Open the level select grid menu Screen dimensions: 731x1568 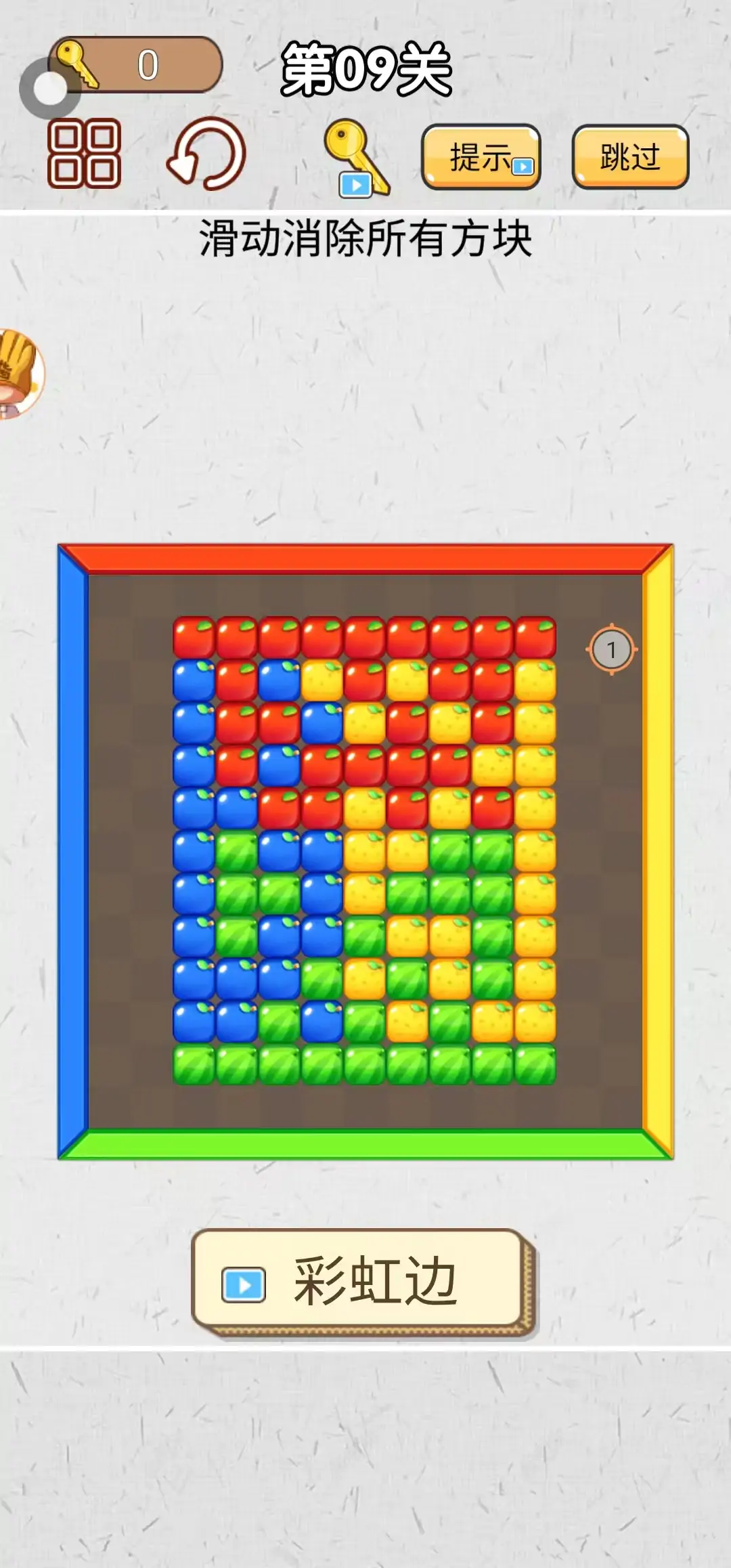click(x=84, y=154)
